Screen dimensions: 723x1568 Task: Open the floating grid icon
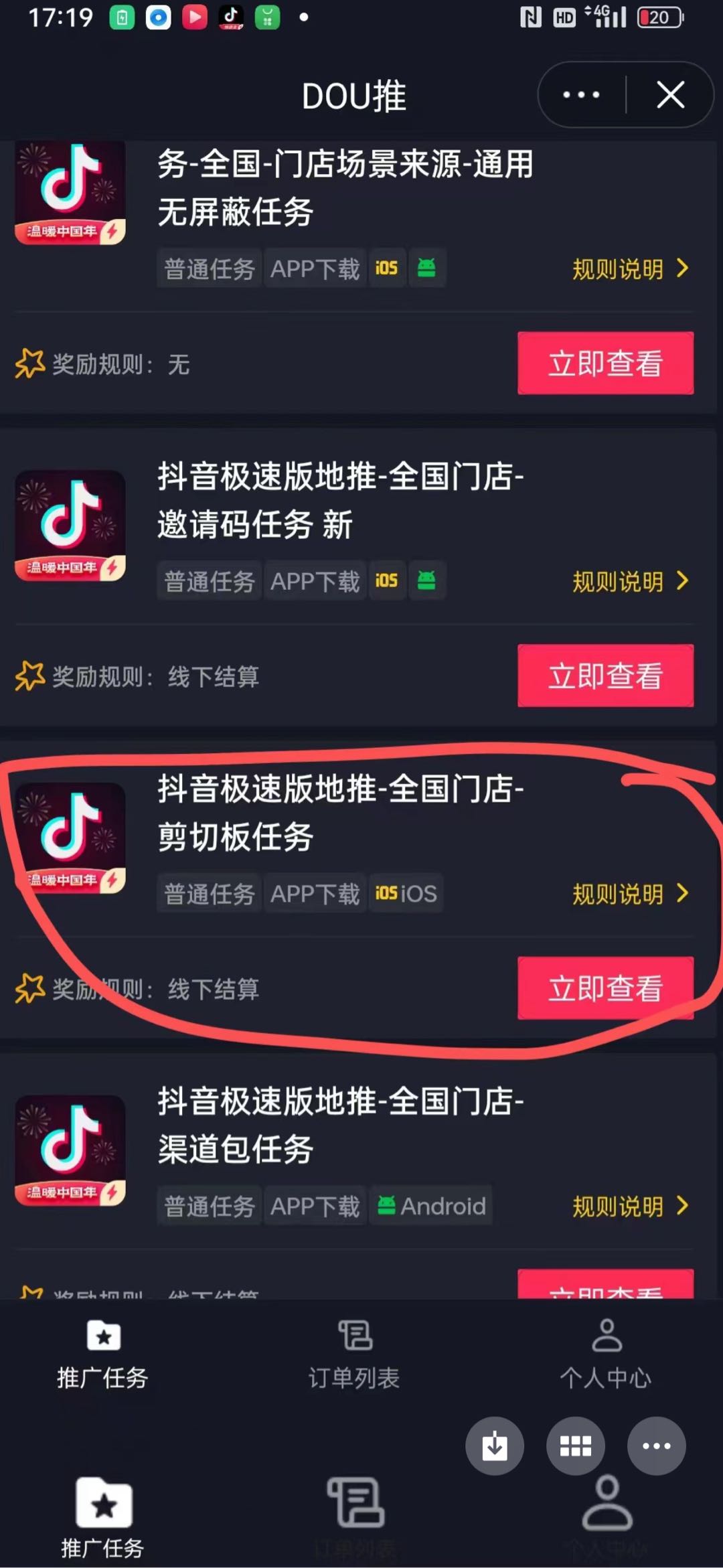click(576, 1446)
